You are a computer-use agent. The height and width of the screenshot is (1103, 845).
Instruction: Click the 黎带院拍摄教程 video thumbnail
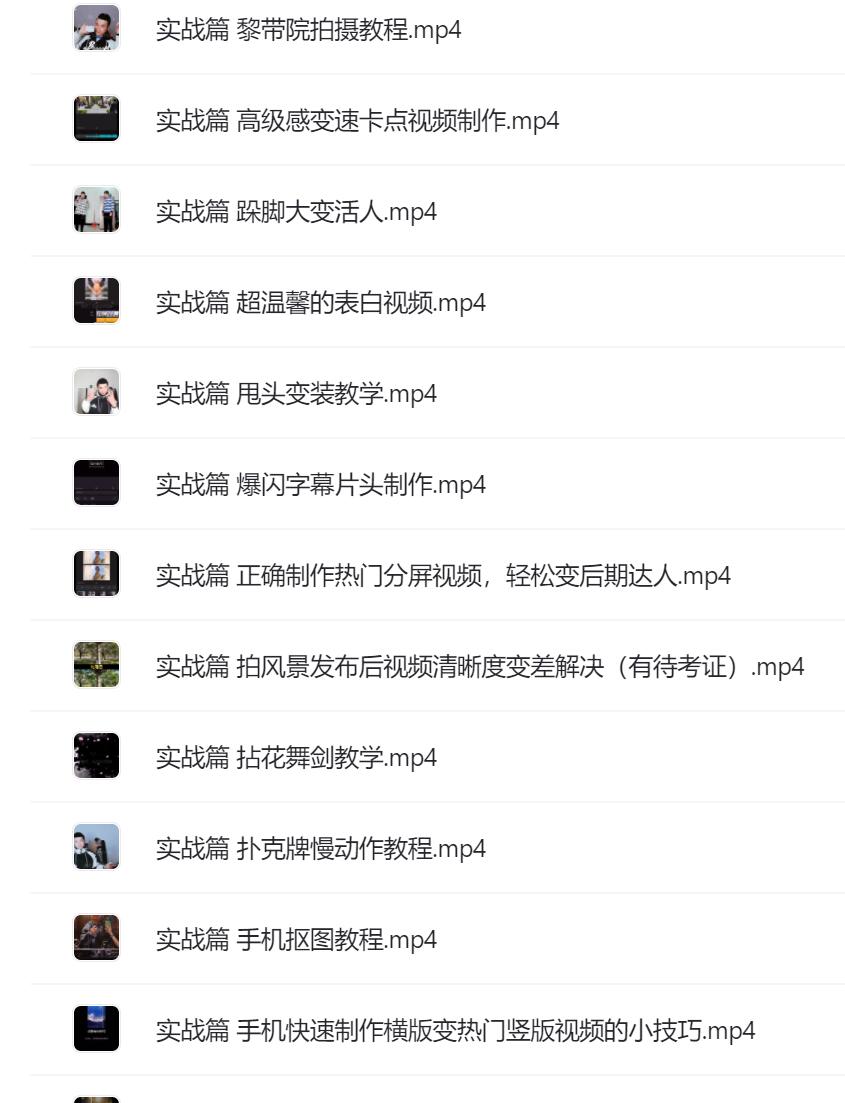96,29
